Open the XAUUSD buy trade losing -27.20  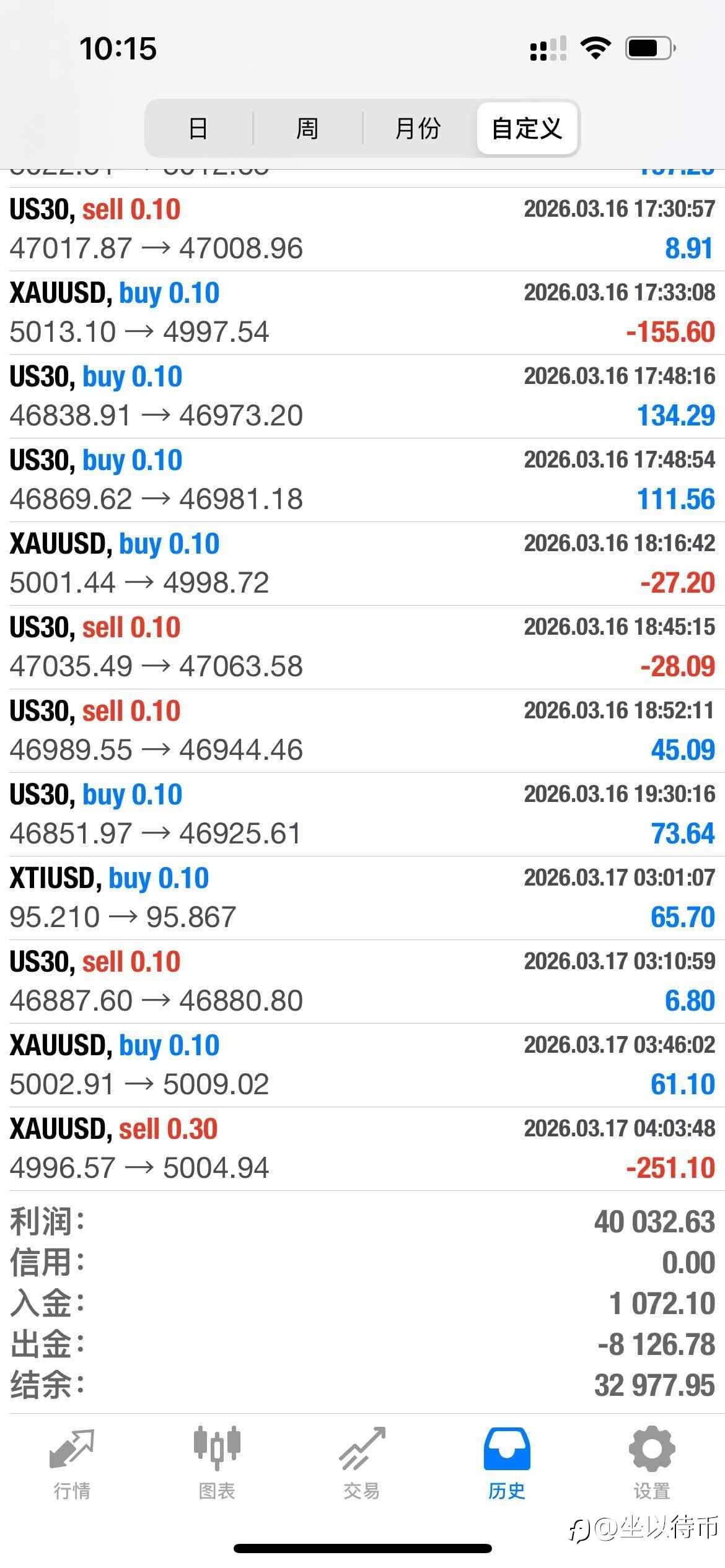pyautogui.click(x=362, y=564)
